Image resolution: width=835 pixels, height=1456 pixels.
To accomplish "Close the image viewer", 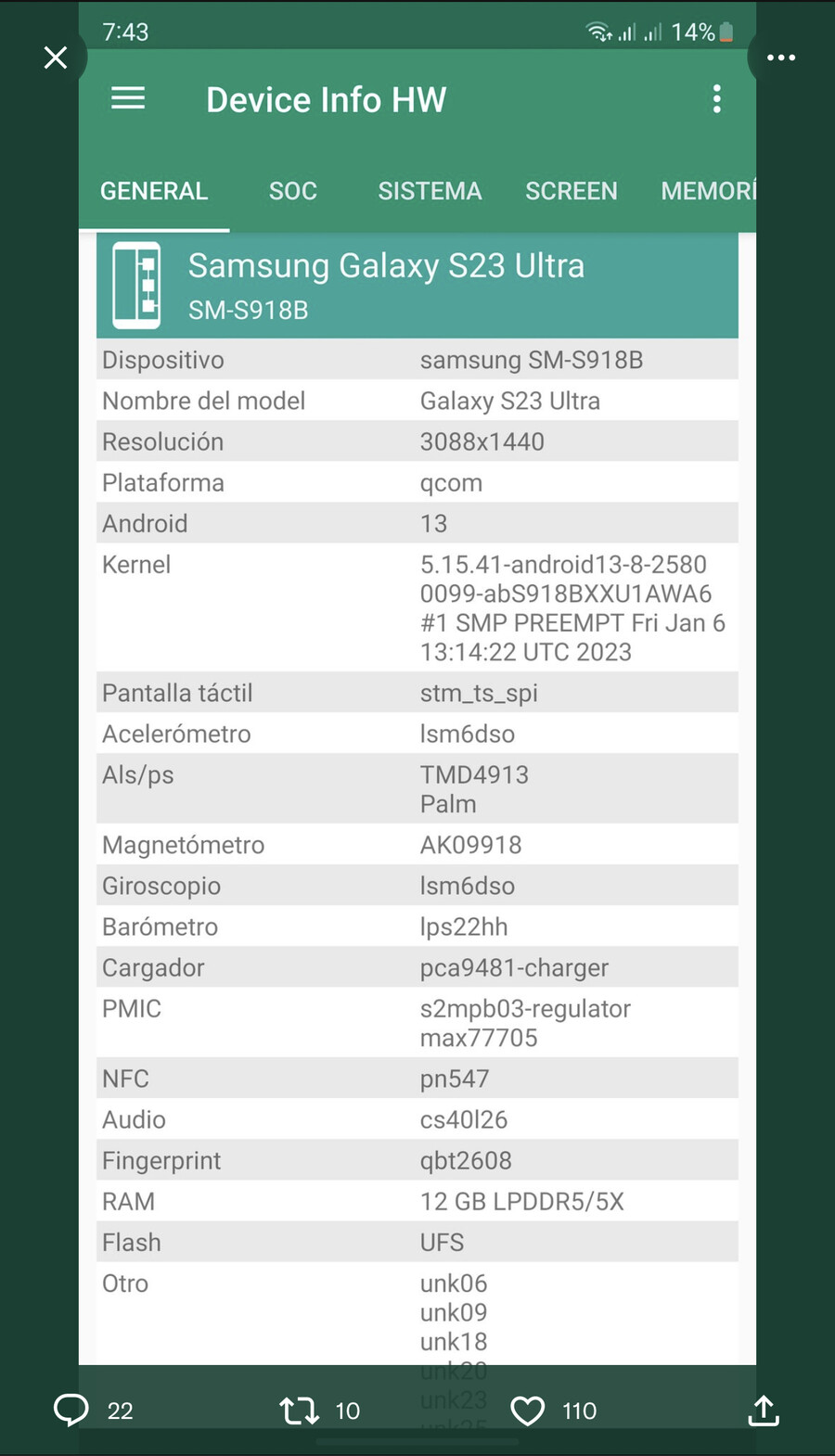I will [x=56, y=57].
